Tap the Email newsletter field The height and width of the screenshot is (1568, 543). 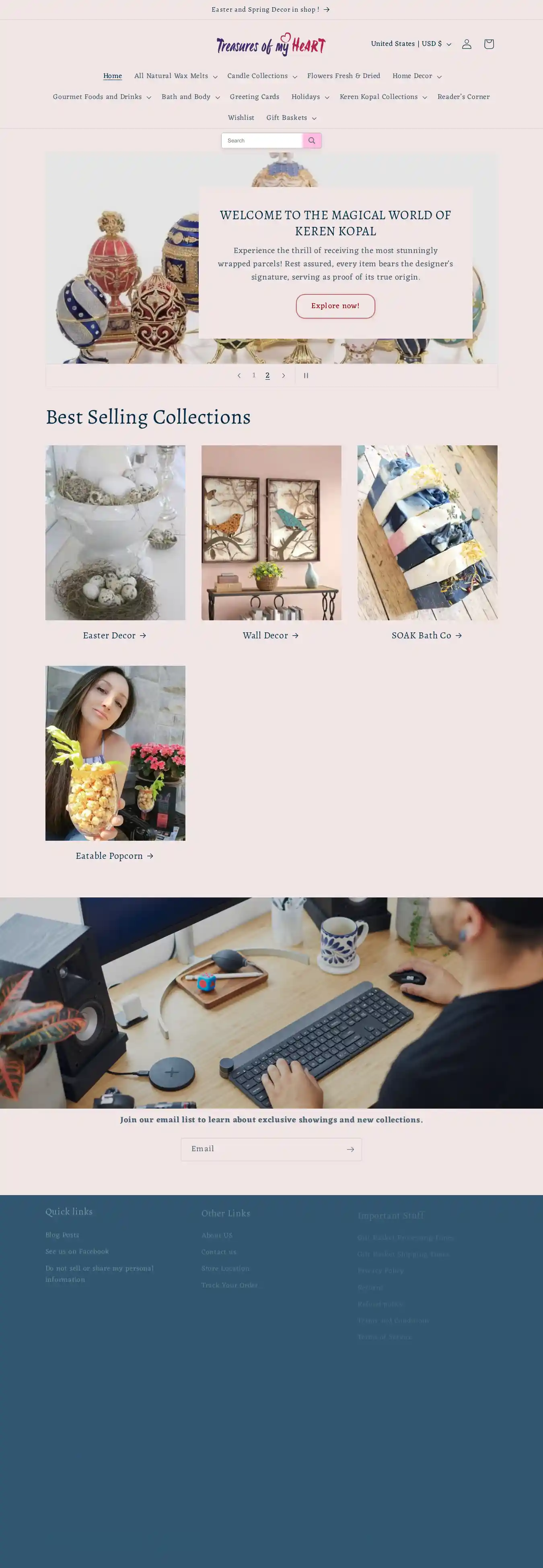pos(262,1149)
